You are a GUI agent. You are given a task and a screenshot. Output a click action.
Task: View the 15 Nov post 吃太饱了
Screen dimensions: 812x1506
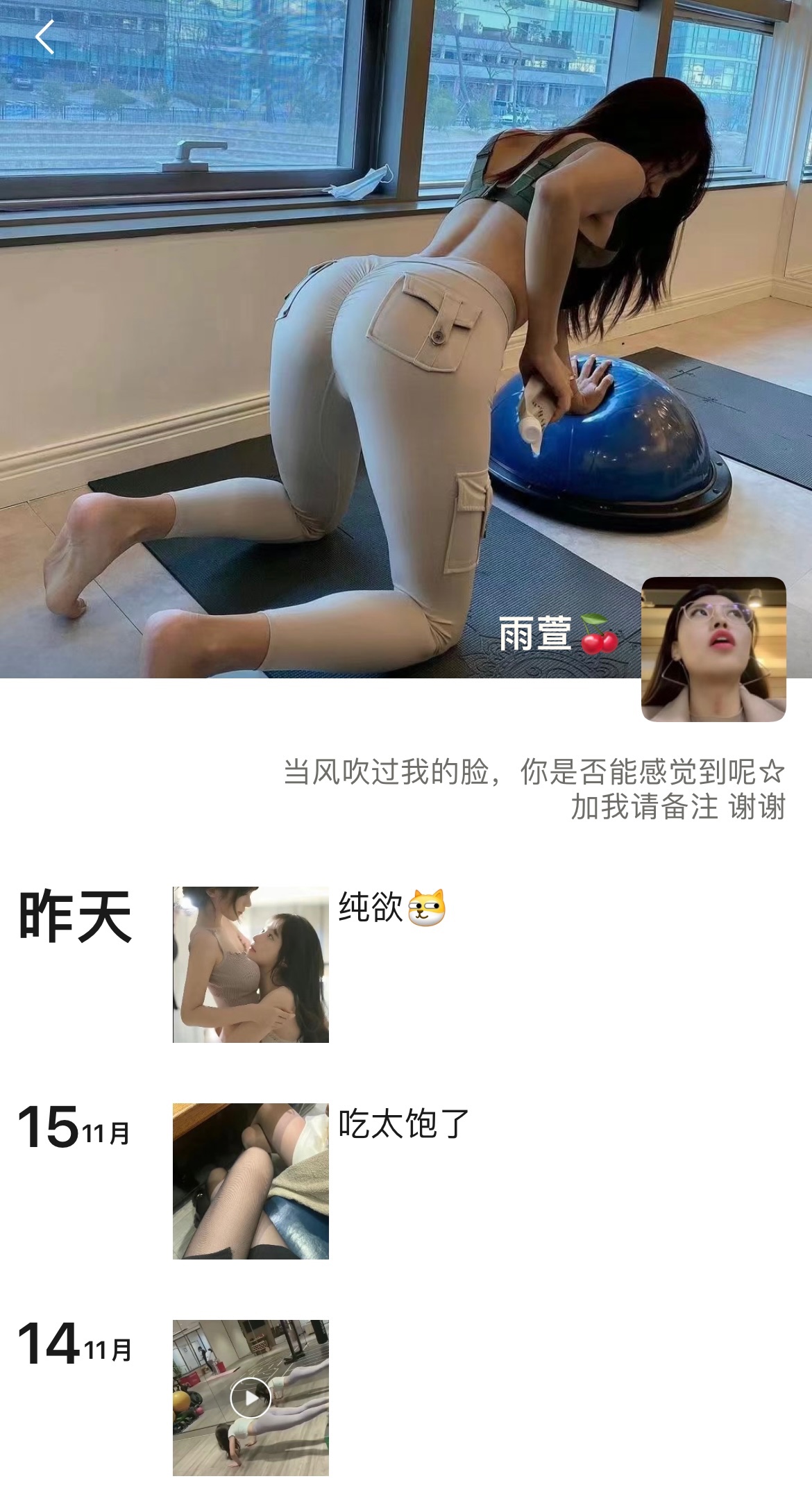pyautogui.click(x=251, y=1180)
